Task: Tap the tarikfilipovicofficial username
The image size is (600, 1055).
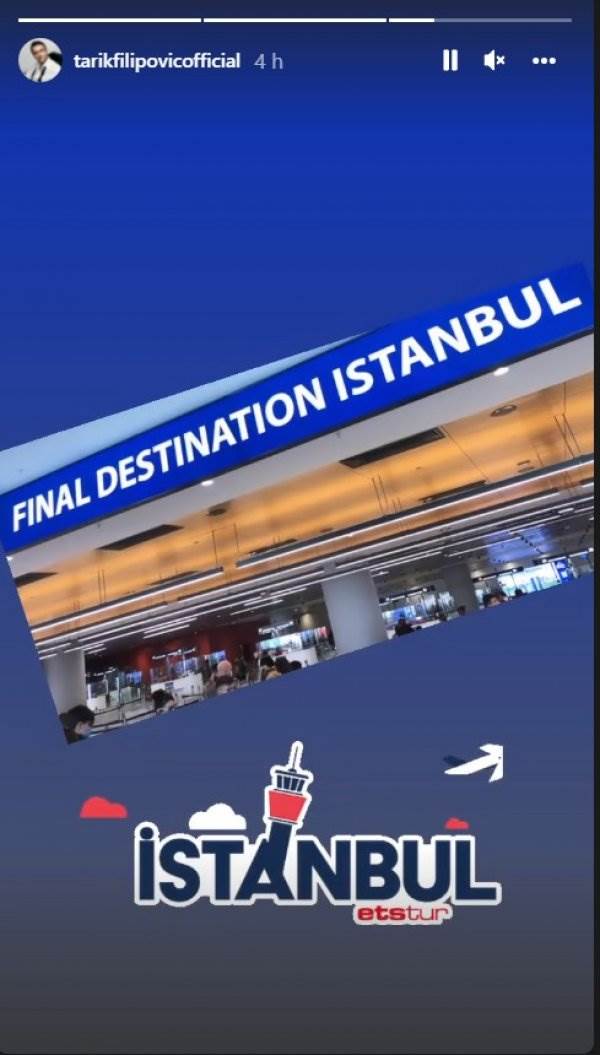Action: [x=157, y=61]
